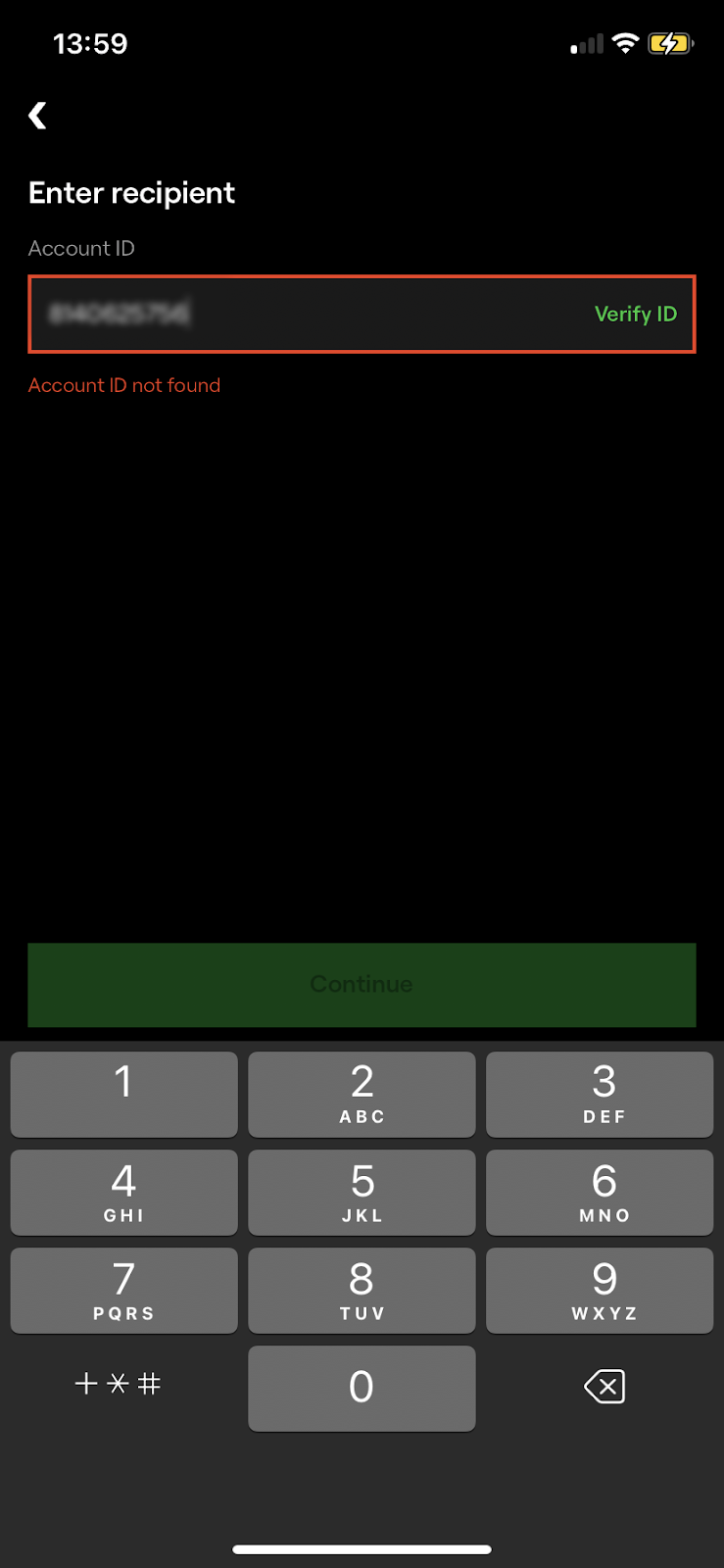The height and width of the screenshot is (1568, 724).
Task: Focus the Account ID input field
Action: pos(362,314)
